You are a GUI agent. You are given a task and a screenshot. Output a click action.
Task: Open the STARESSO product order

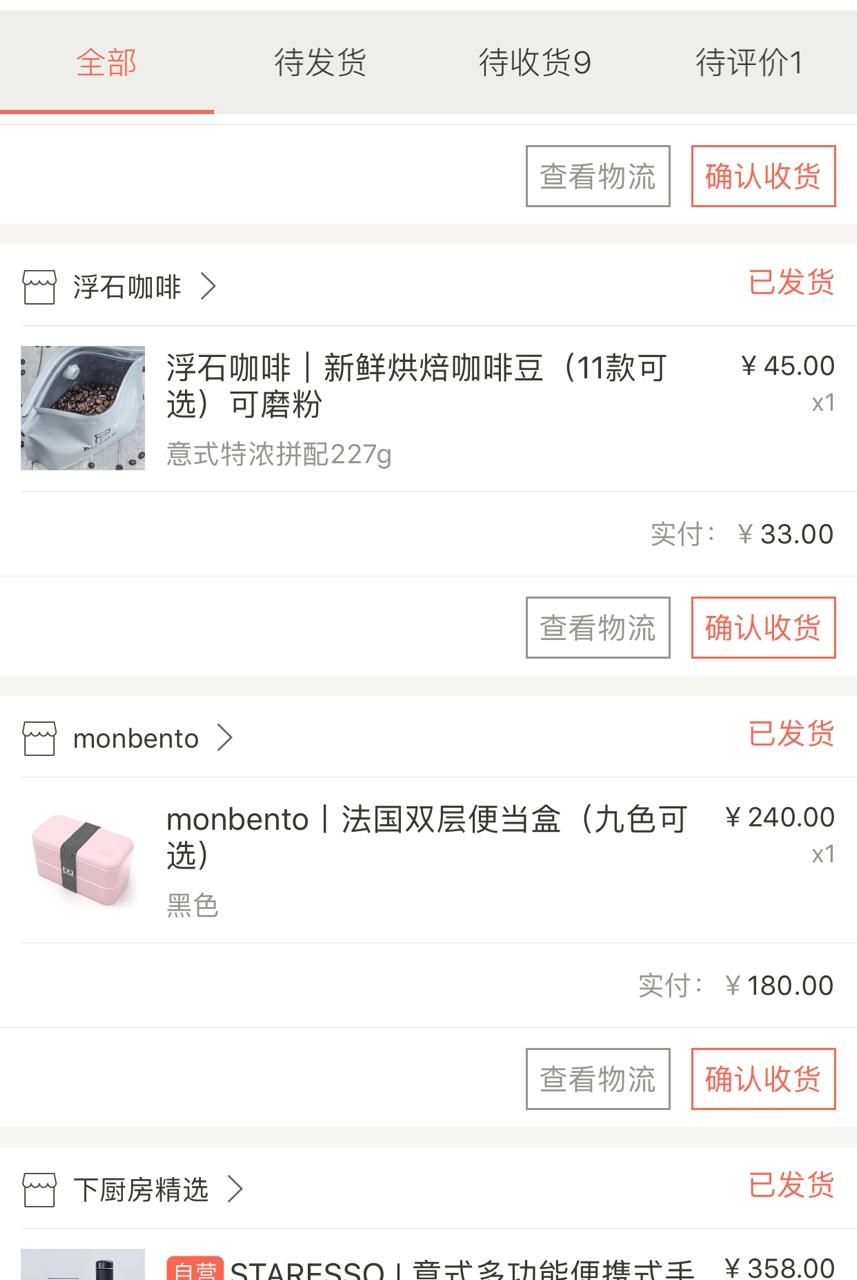pyautogui.click(x=460, y=1268)
